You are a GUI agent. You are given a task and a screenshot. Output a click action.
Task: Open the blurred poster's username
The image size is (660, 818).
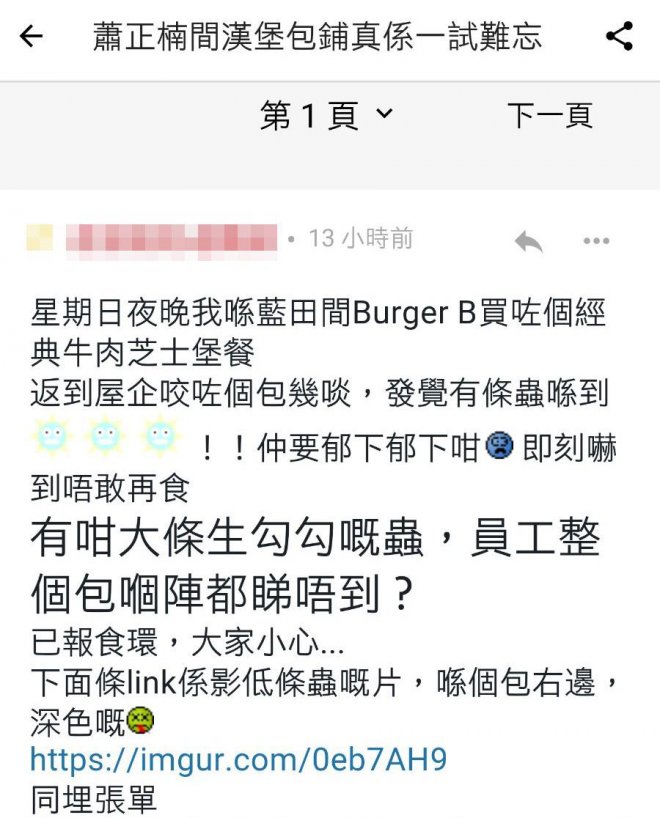[x=170, y=239]
